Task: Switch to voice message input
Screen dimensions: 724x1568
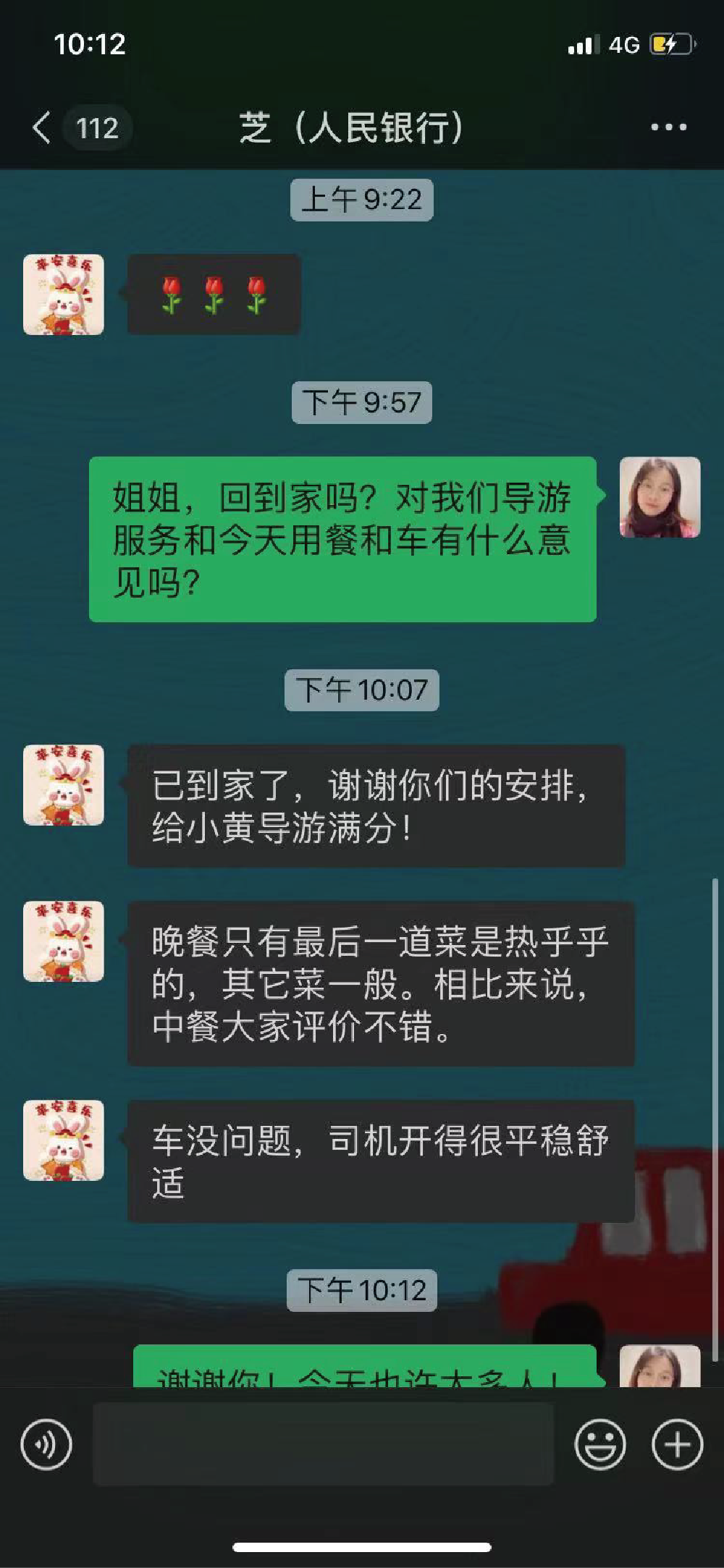Action: (x=47, y=1445)
